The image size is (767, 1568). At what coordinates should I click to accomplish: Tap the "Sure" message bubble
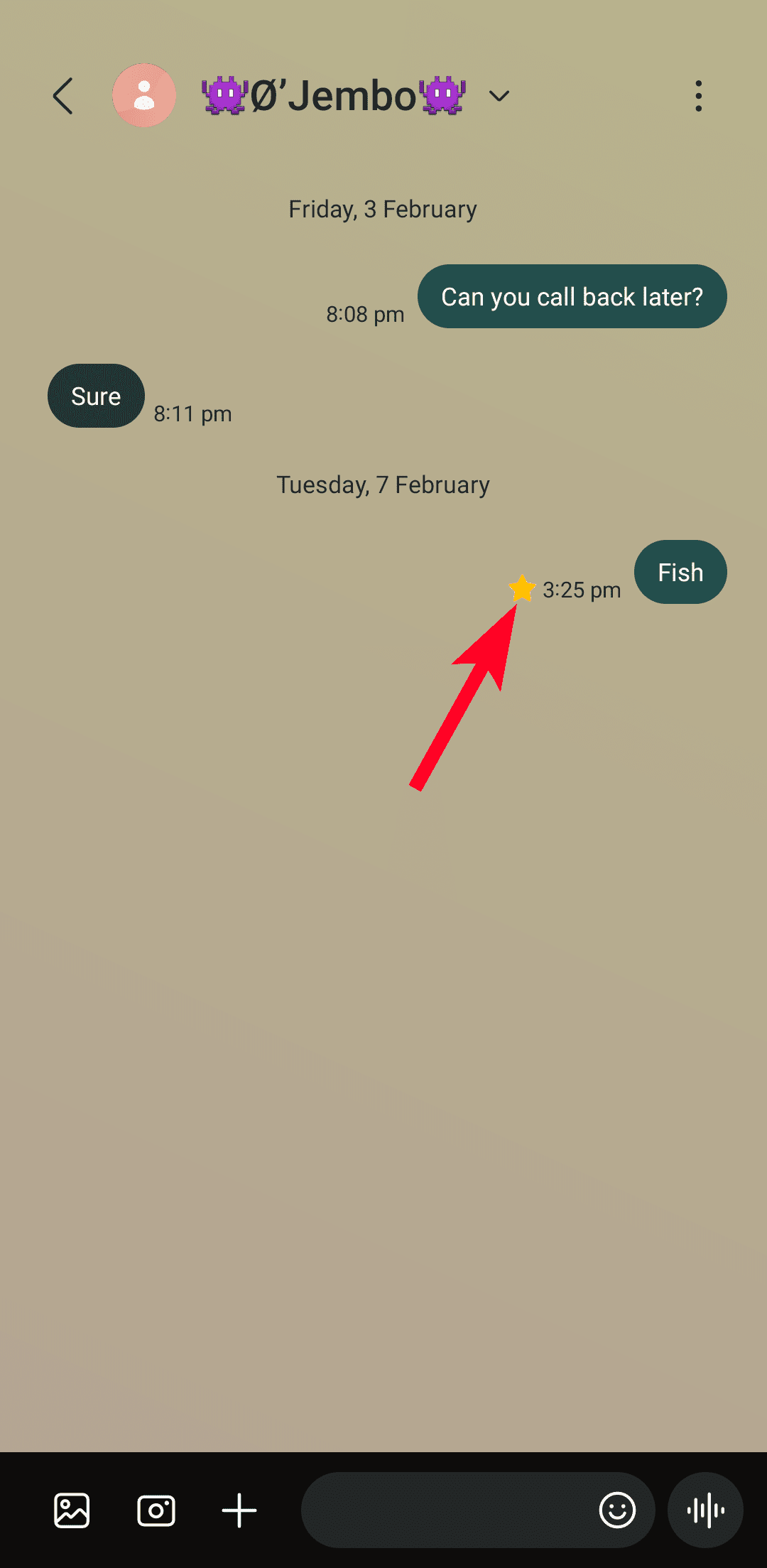tap(96, 396)
